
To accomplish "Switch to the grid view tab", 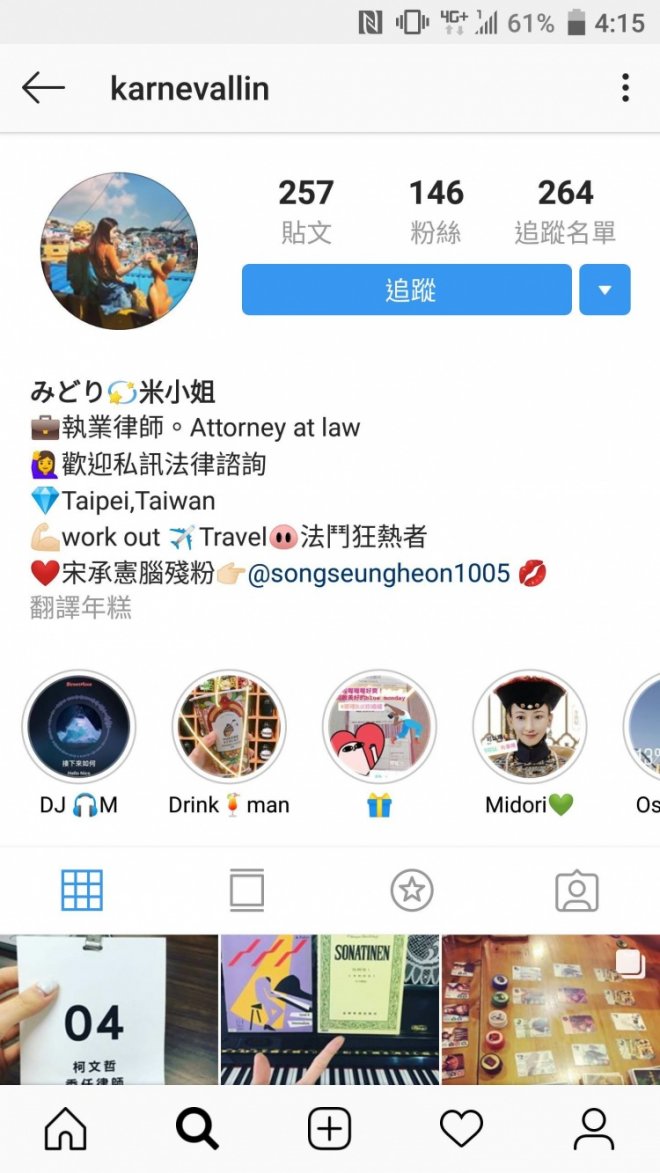I will [x=82, y=889].
